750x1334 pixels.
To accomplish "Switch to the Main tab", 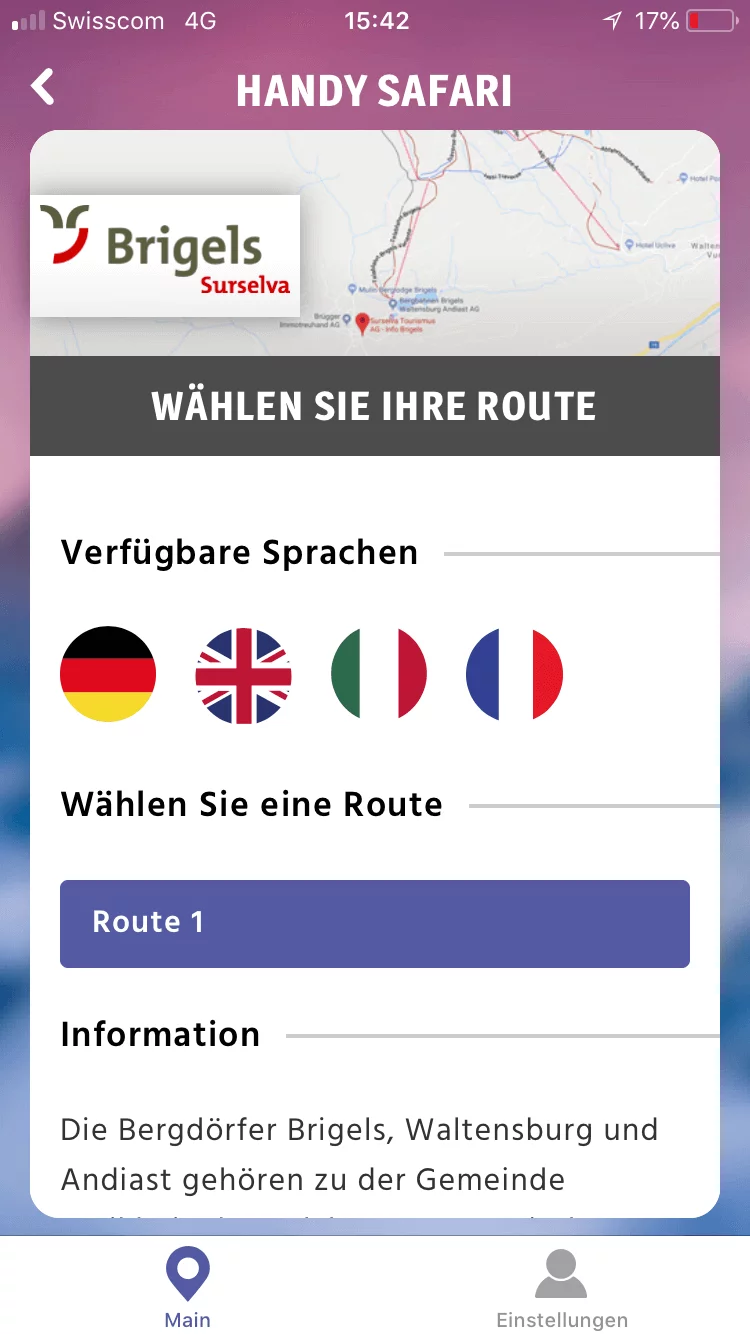I will (x=187, y=1289).
